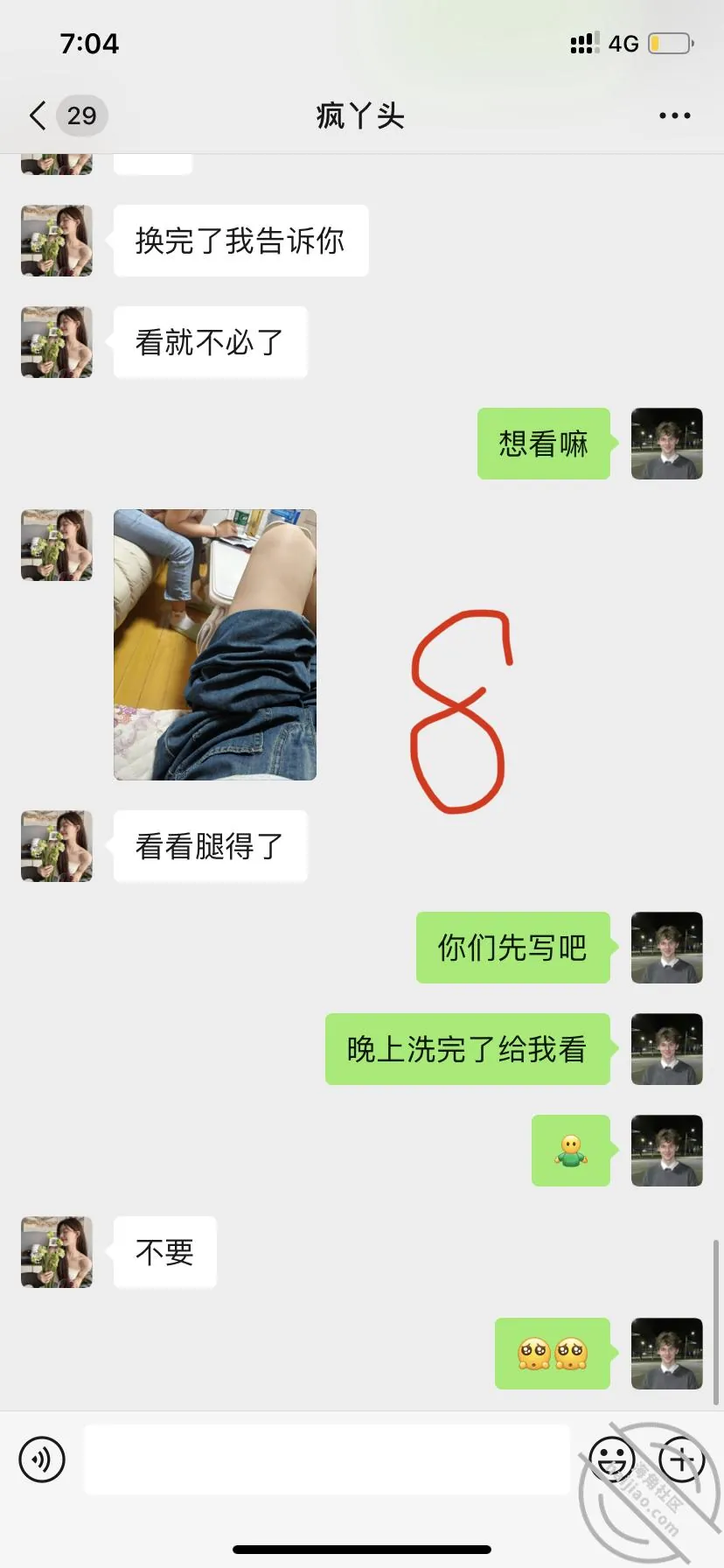Tap my avatar beside 想看嘛
724x1568 pixels.
pyautogui.click(x=667, y=444)
